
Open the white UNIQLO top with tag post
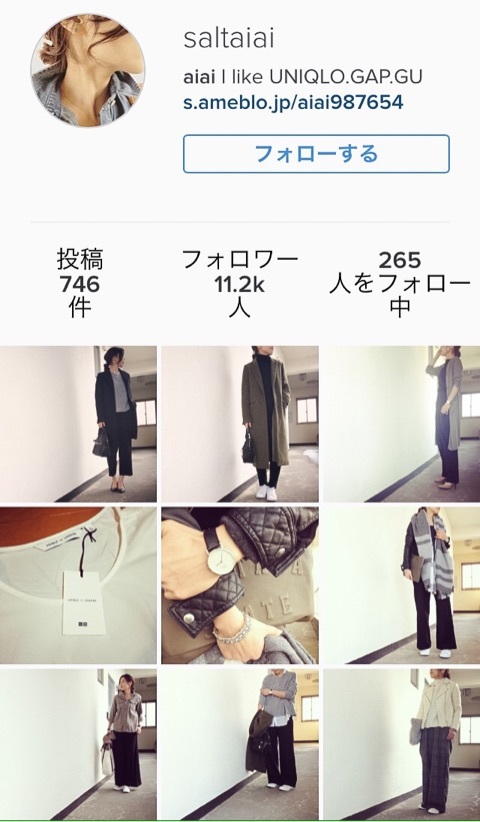click(78, 585)
